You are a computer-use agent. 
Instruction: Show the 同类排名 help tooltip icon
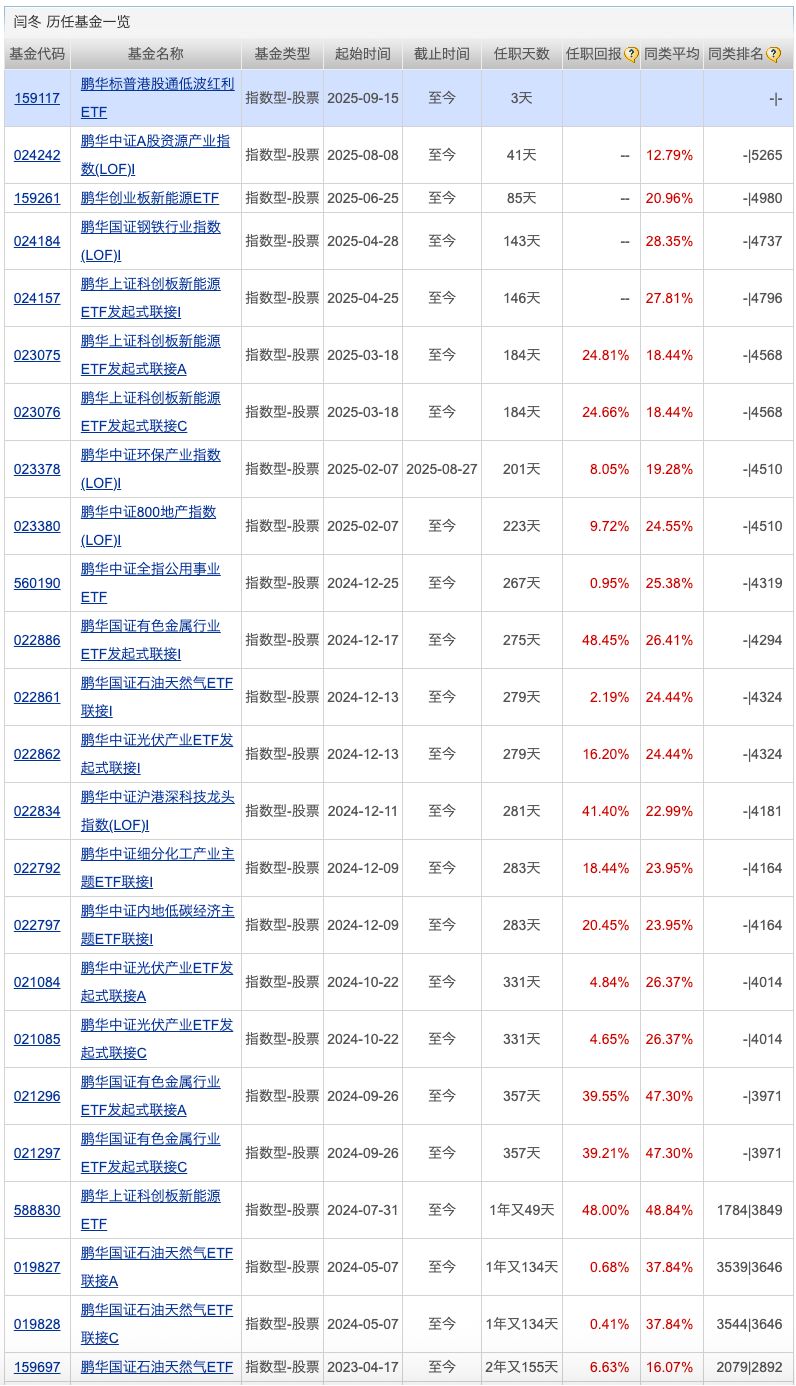tap(774, 55)
